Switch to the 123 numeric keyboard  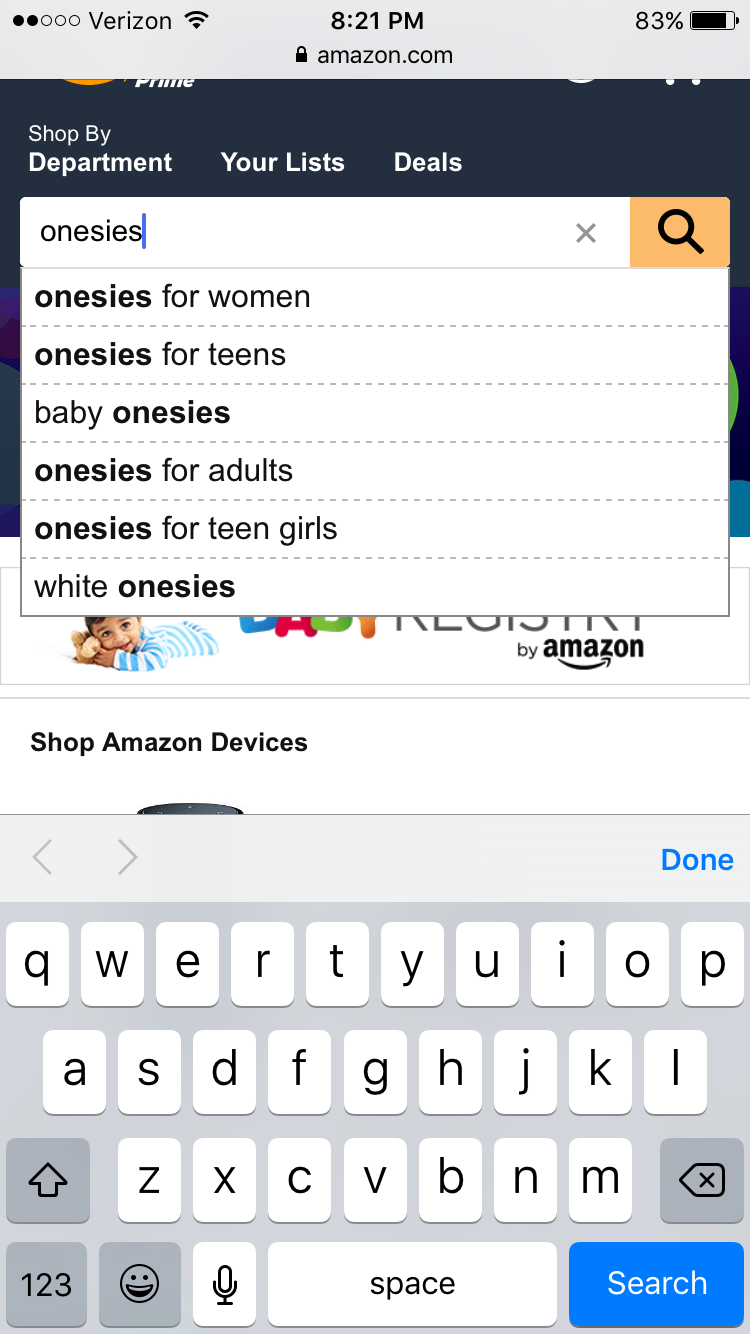point(46,1284)
